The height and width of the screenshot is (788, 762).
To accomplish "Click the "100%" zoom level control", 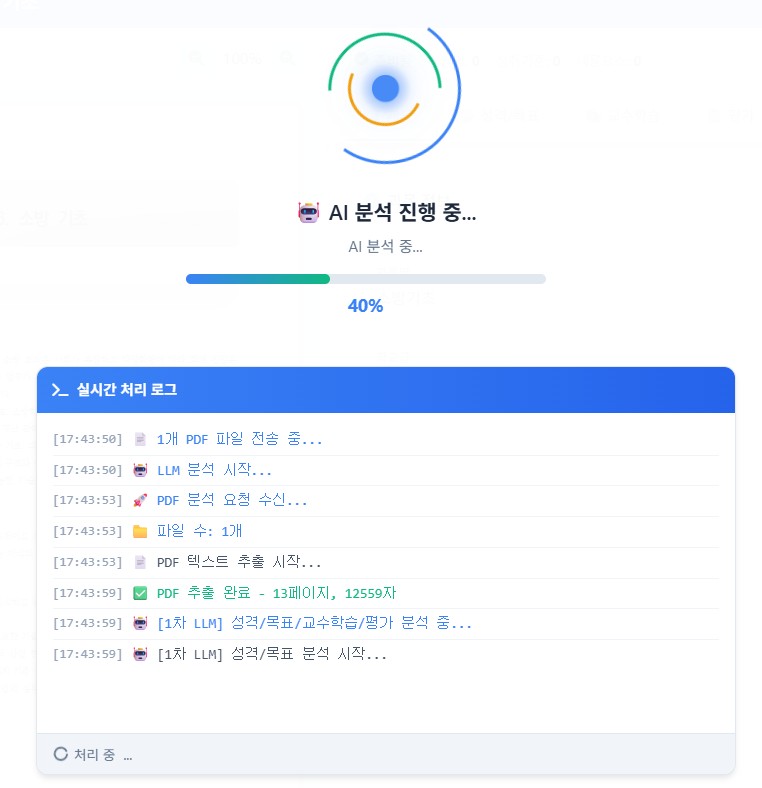I will 242,58.
